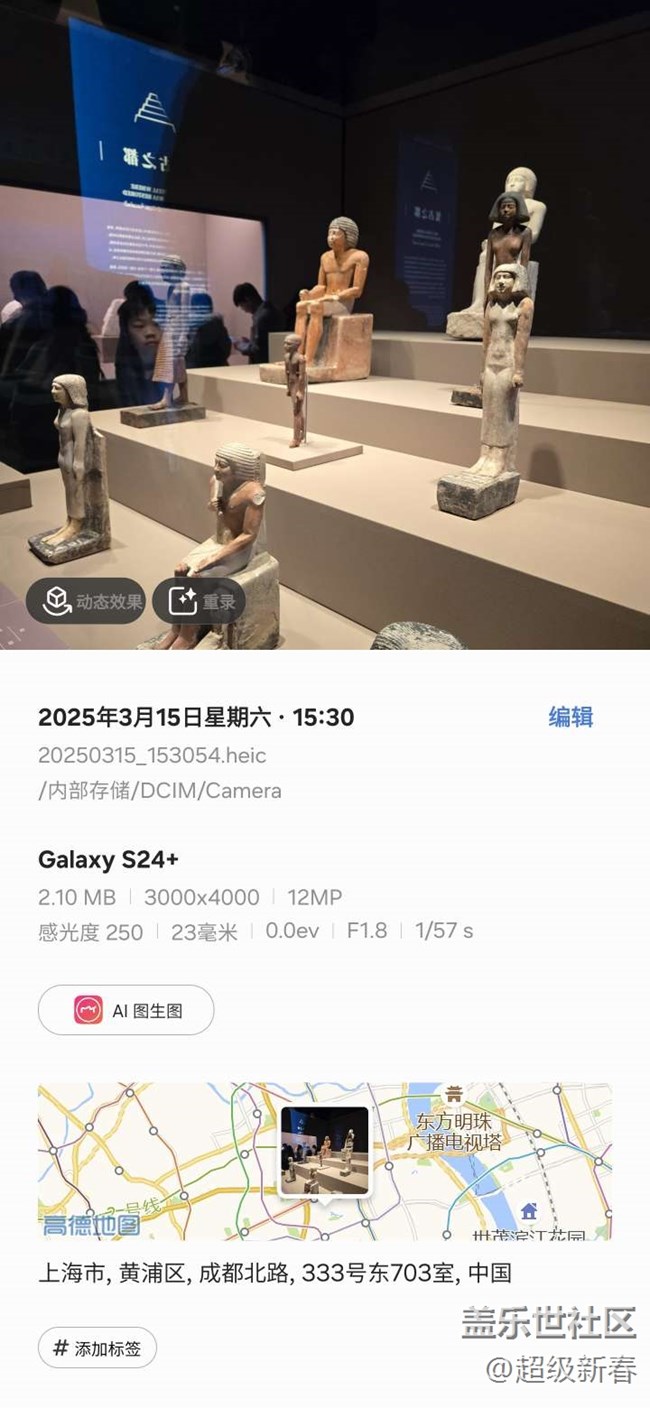Open the map thumbnail showing photo location
The image size is (650, 1408).
point(325,1161)
